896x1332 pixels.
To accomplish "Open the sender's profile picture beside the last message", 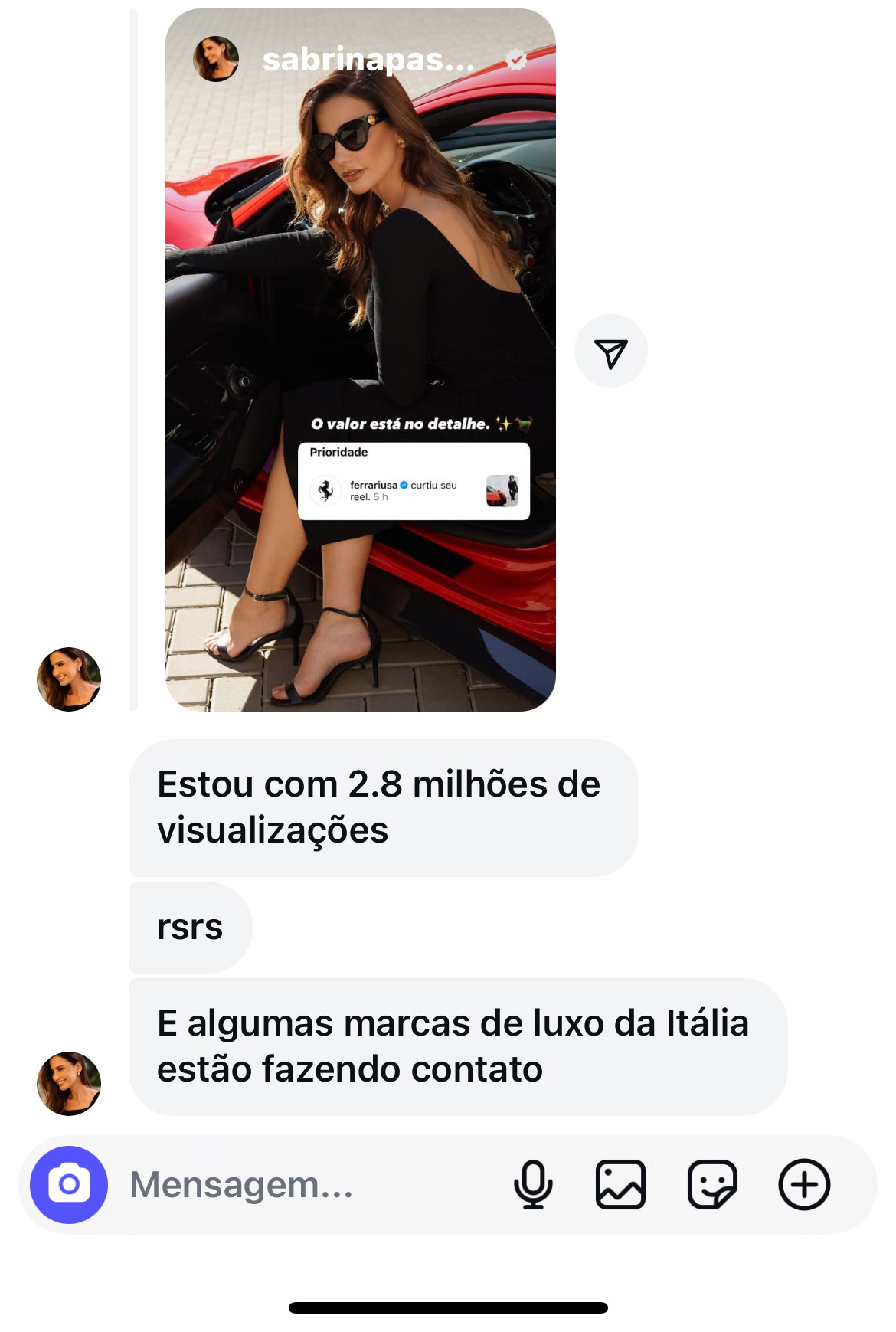I will pyautogui.click(x=69, y=1083).
